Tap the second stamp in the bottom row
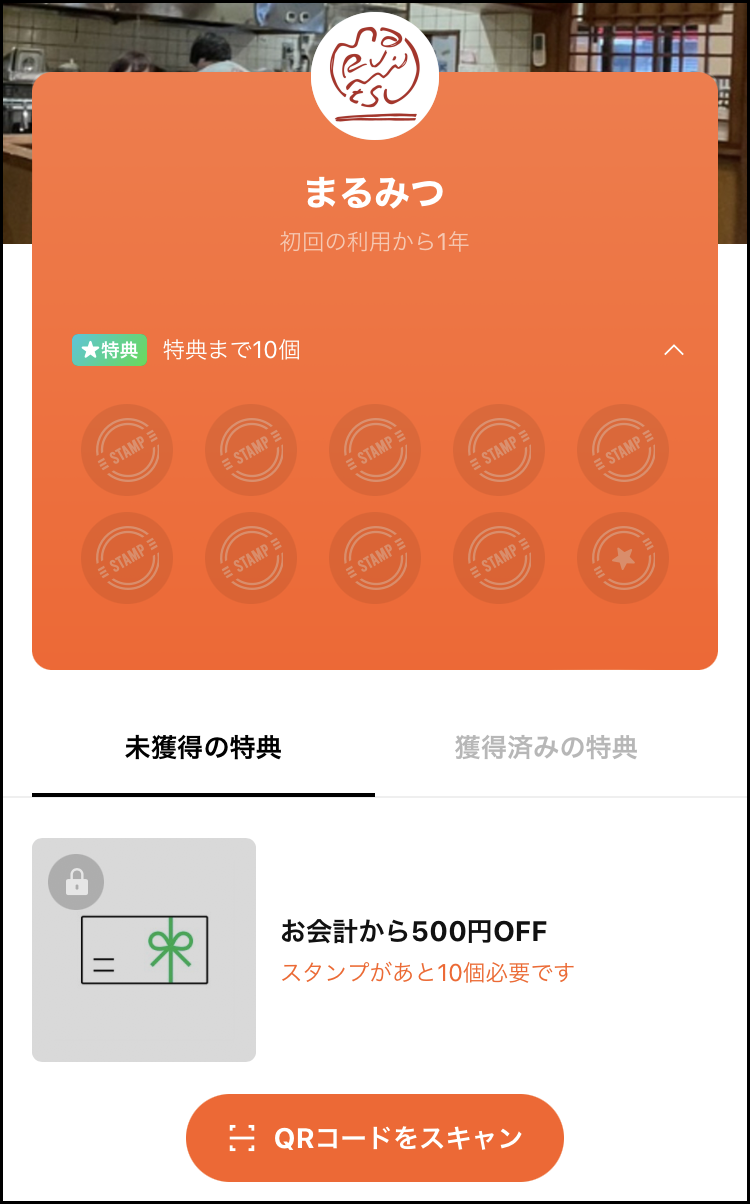Image resolution: width=750 pixels, height=1204 pixels. 250,558
